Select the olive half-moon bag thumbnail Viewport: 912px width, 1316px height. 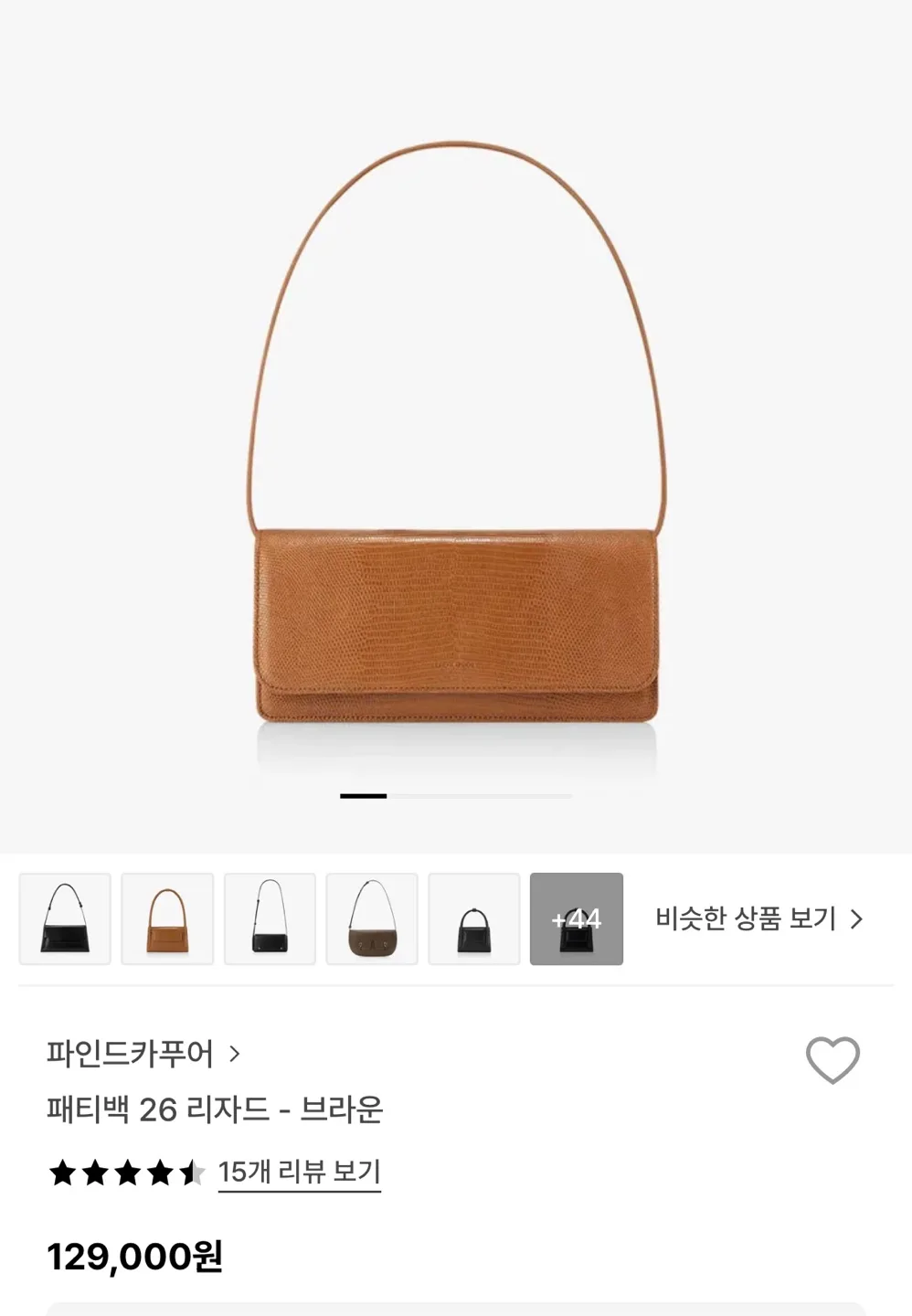click(x=372, y=918)
